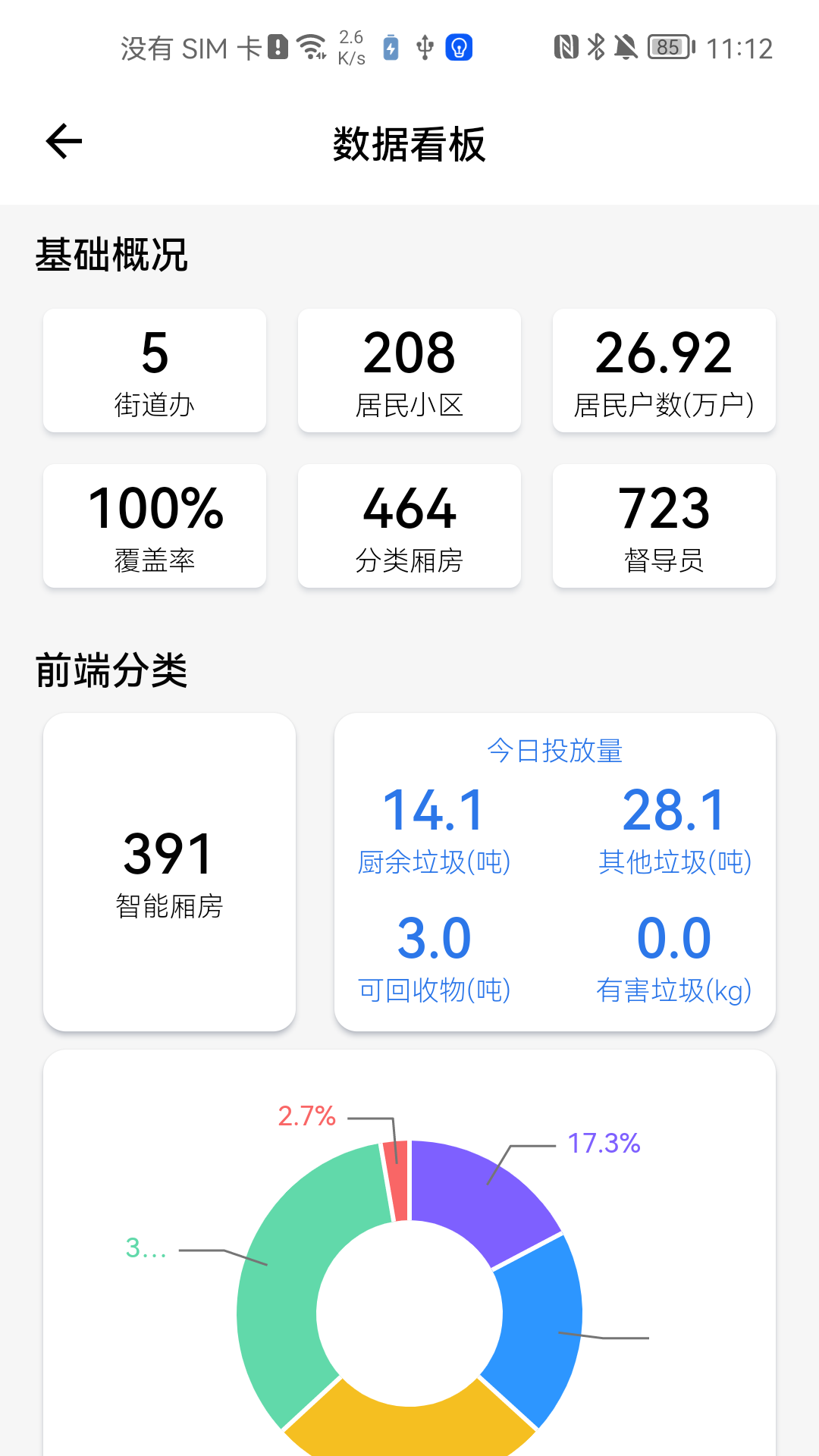Tap the 26.92 居民户数 card
This screenshot has width=819, height=1456.
664,370
